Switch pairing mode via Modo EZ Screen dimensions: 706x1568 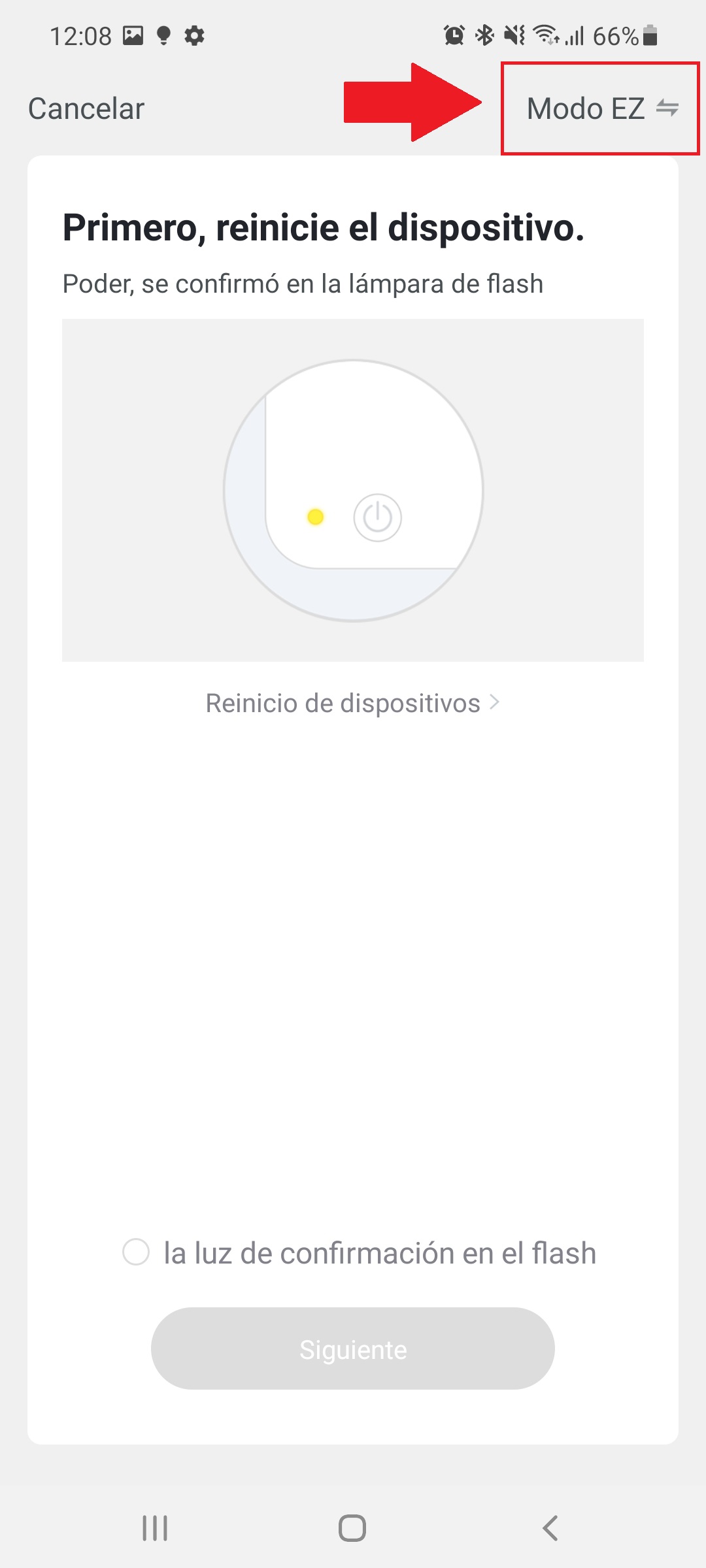pyautogui.click(x=601, y=108)
